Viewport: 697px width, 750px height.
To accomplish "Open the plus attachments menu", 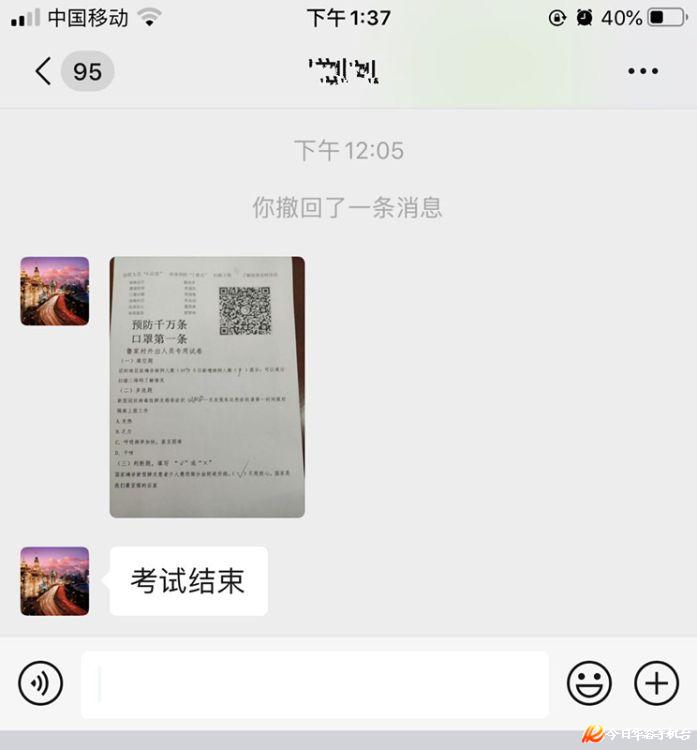I will click(x=656, y=684).
